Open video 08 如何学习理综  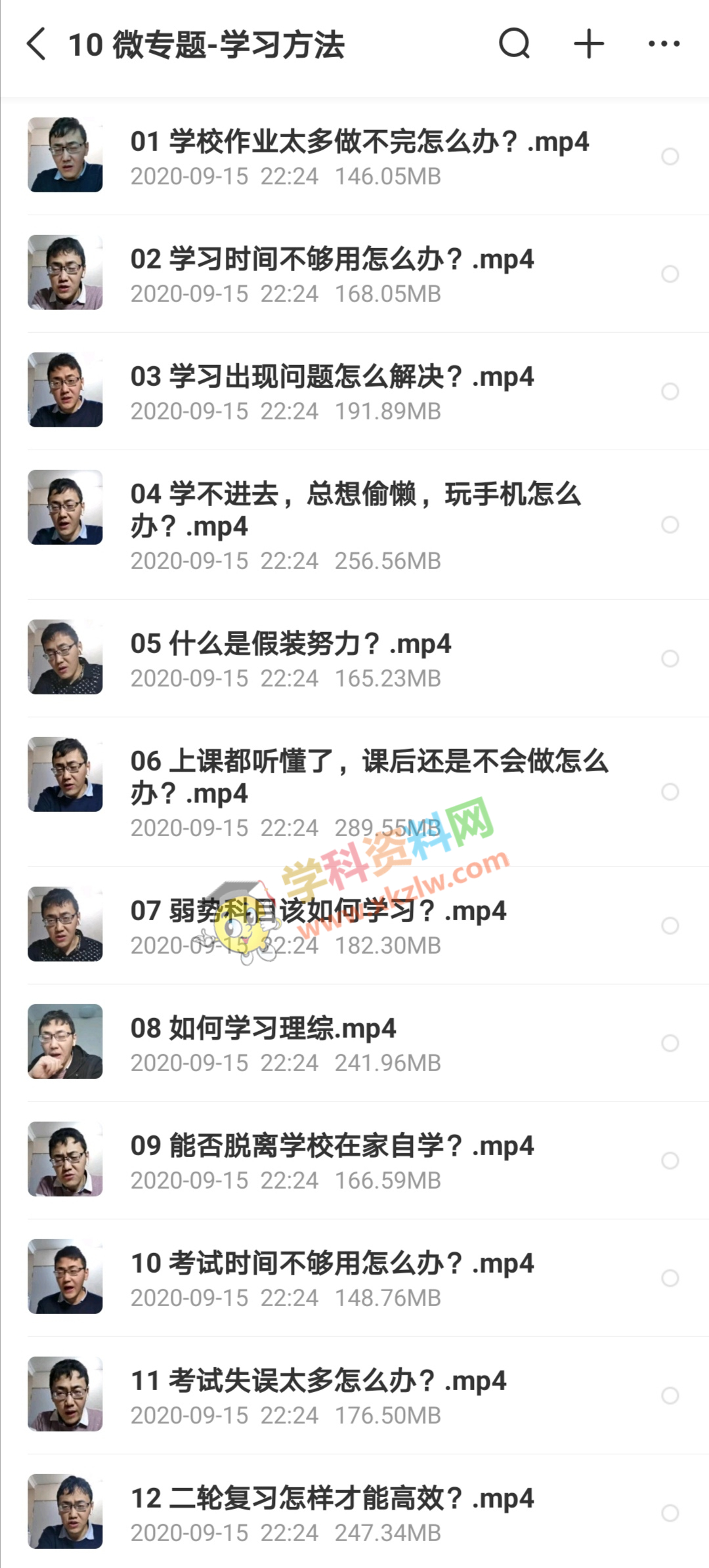point(263,1028)
